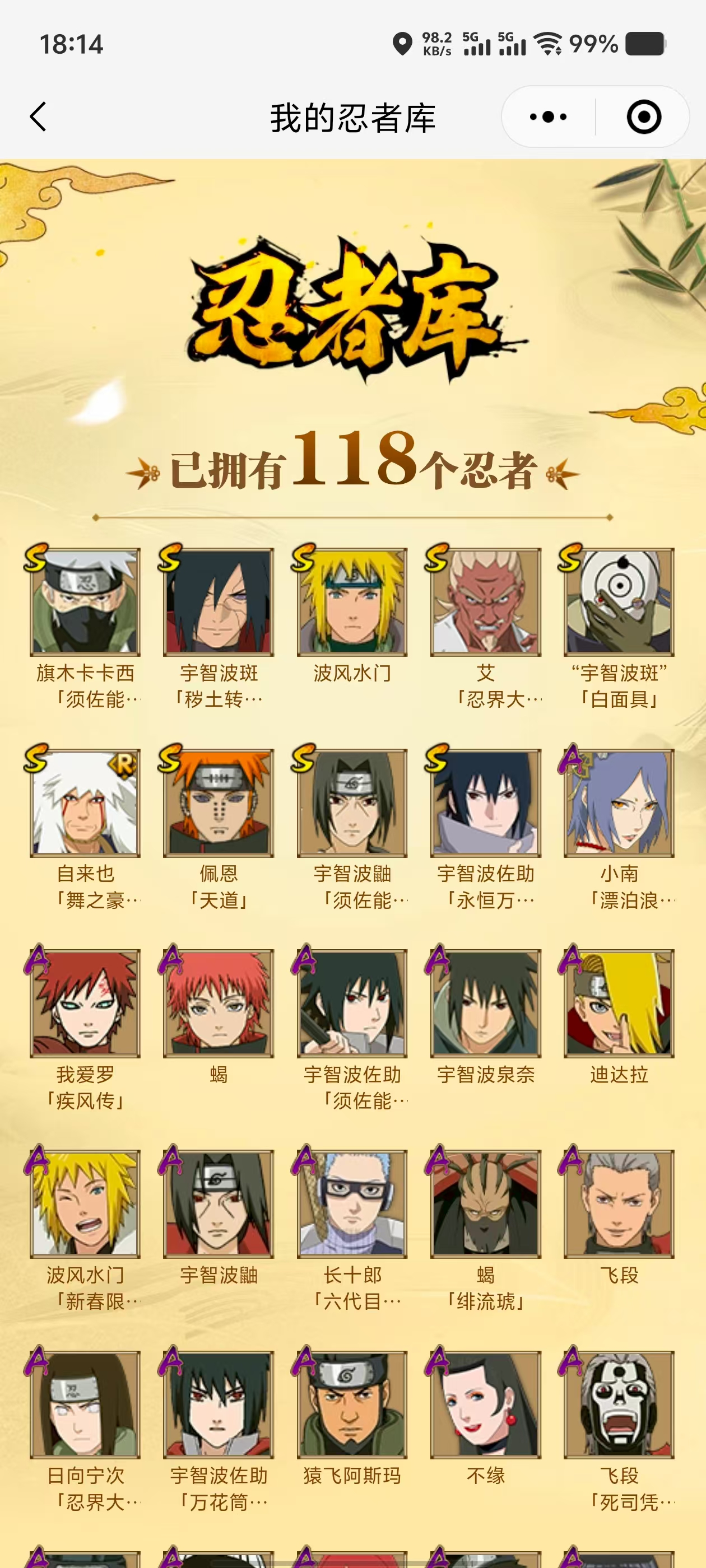706x1568 pixels.
Task: Open 佩恩「天道」 ninja card
Action: coord(219,802)
